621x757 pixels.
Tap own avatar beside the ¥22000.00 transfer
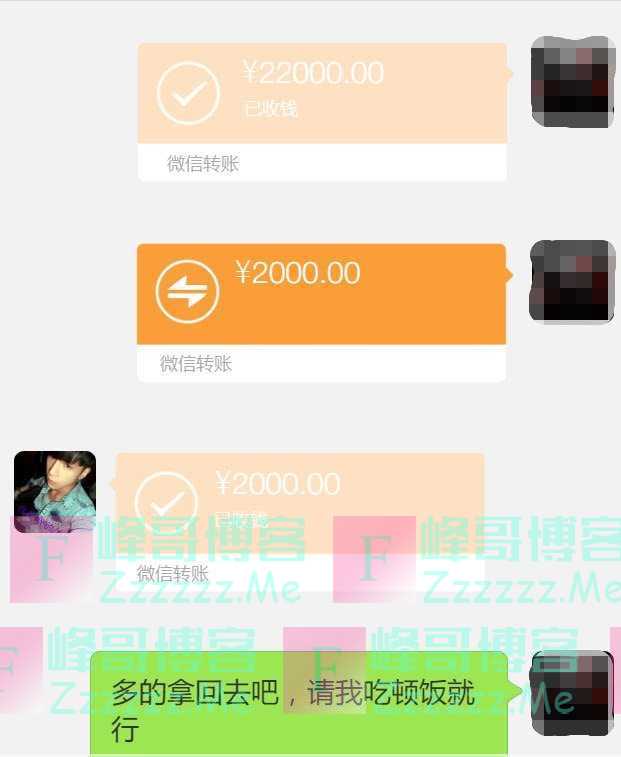click(572, 81)
